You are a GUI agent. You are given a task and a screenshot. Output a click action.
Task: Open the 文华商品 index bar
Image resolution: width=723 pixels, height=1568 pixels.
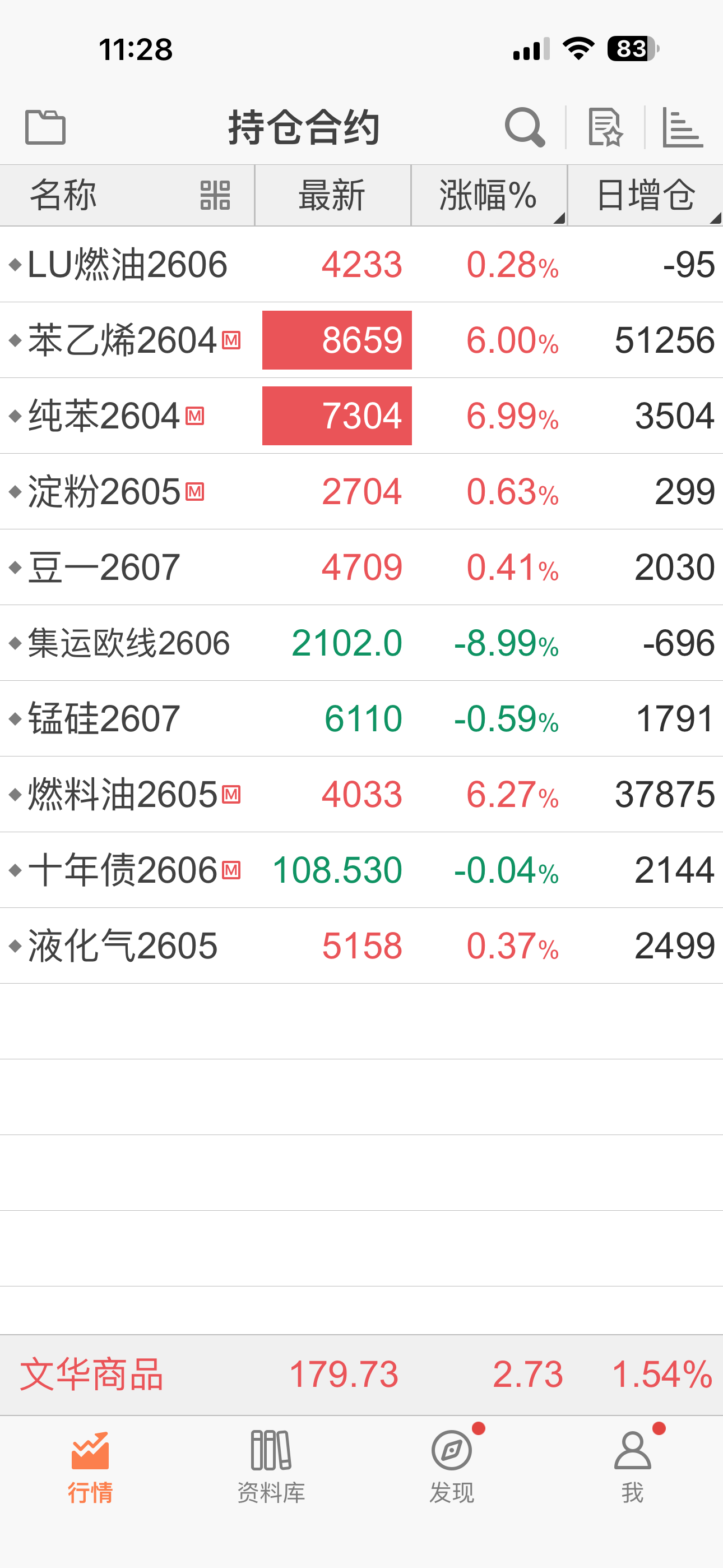361,1375
